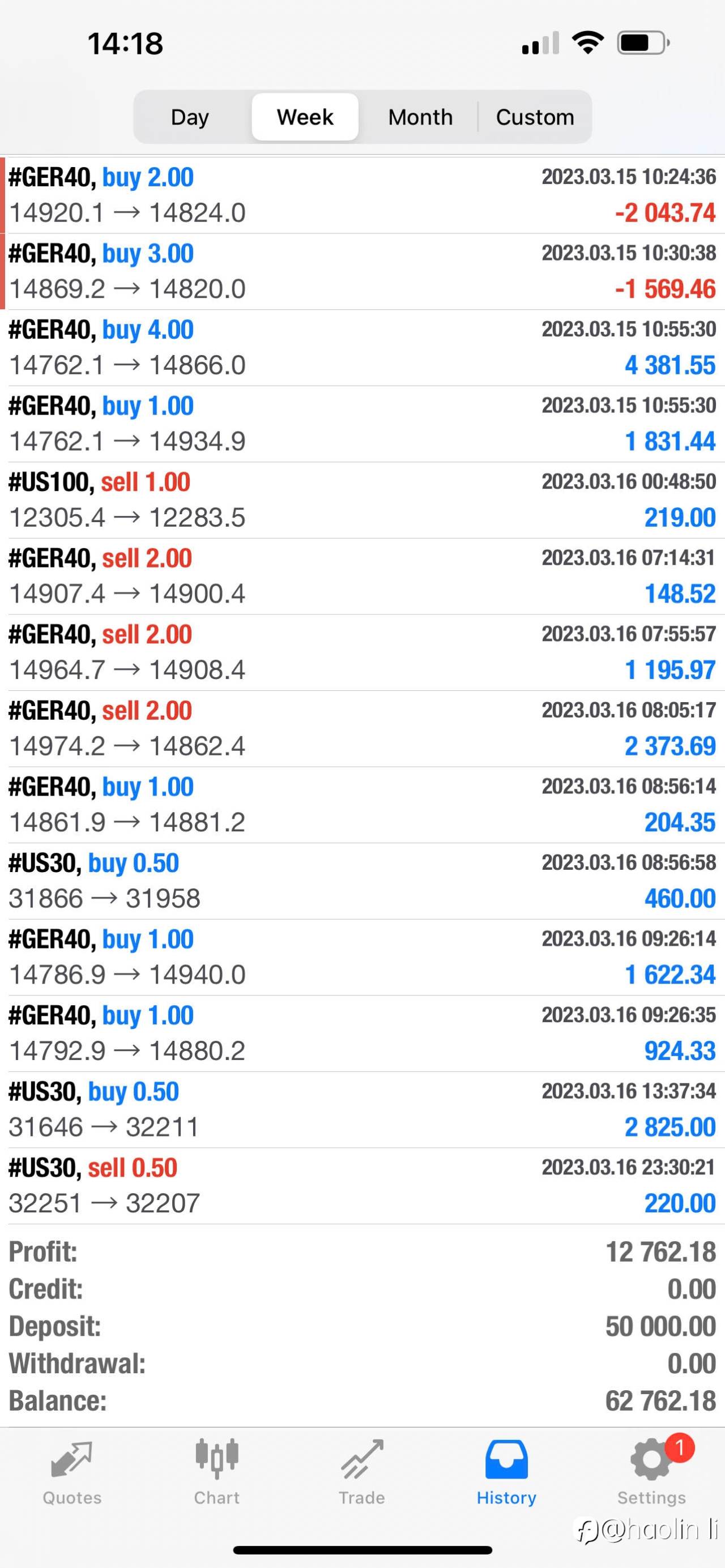
Task: Show the GER40 sell trade at 08:05:17
Action: (362, 729)
